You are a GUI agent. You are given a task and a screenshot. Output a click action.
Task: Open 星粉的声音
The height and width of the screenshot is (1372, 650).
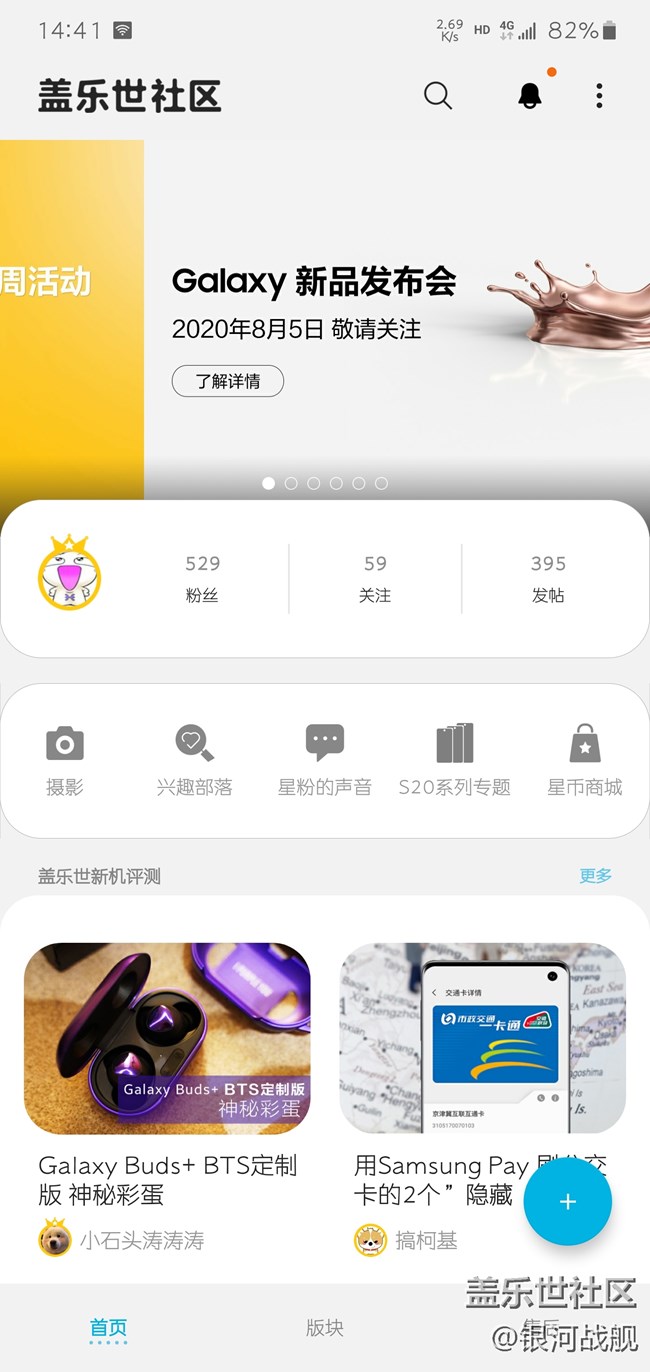[324, 760]
